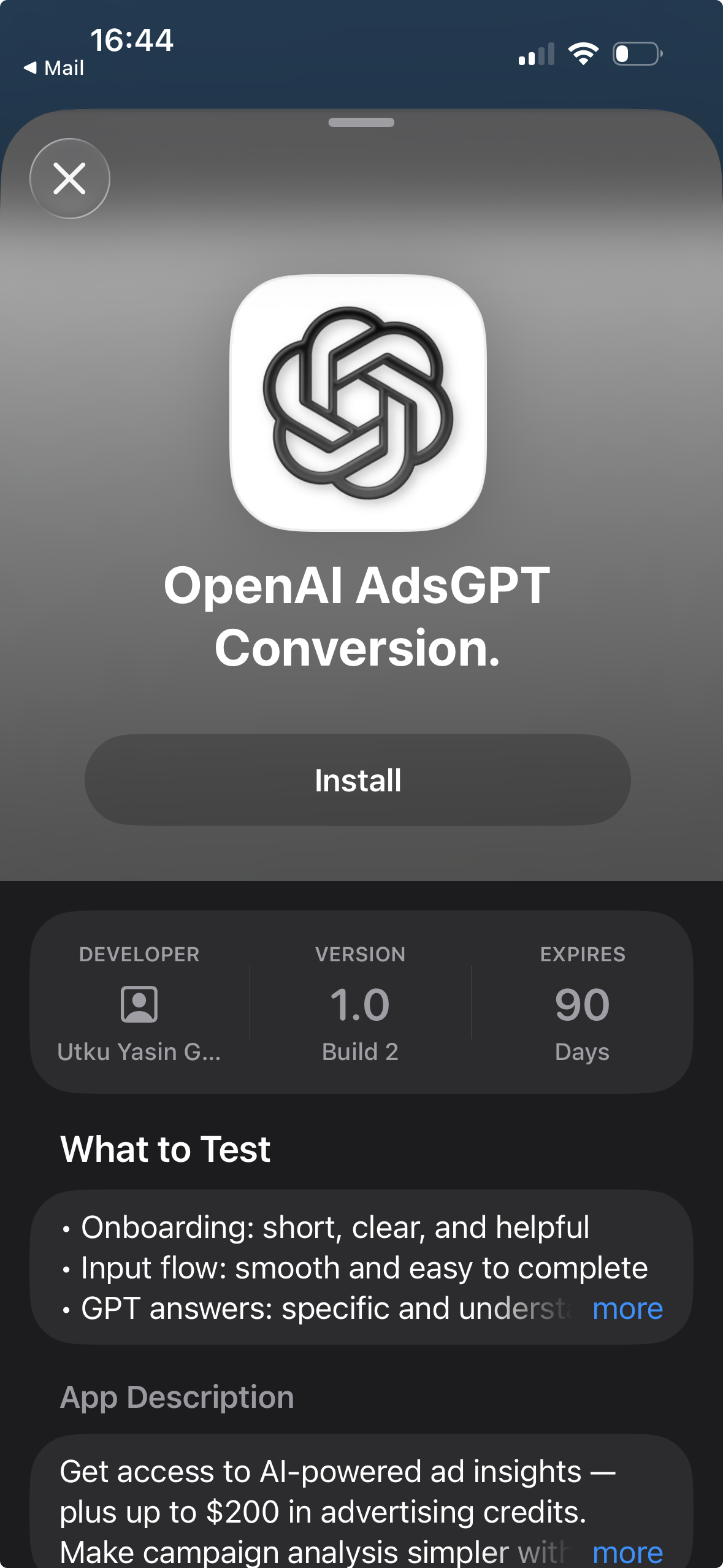Viewport: 723px width, 1568px height.
Task: Close the app invitation sheet
Action: click(70, 179)
